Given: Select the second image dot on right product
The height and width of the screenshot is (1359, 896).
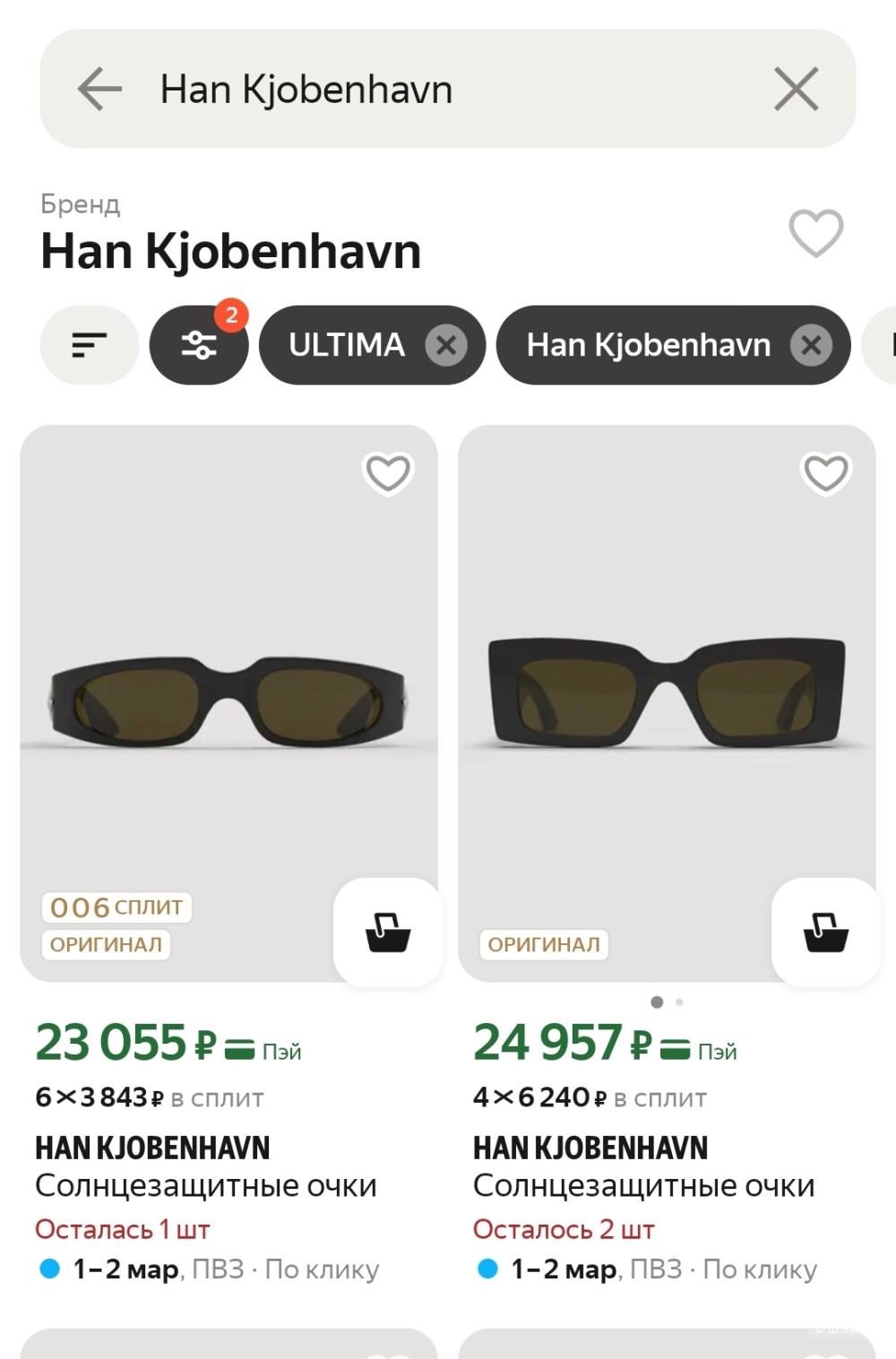Looking at the screenshot, I should tap(679, 1002).
